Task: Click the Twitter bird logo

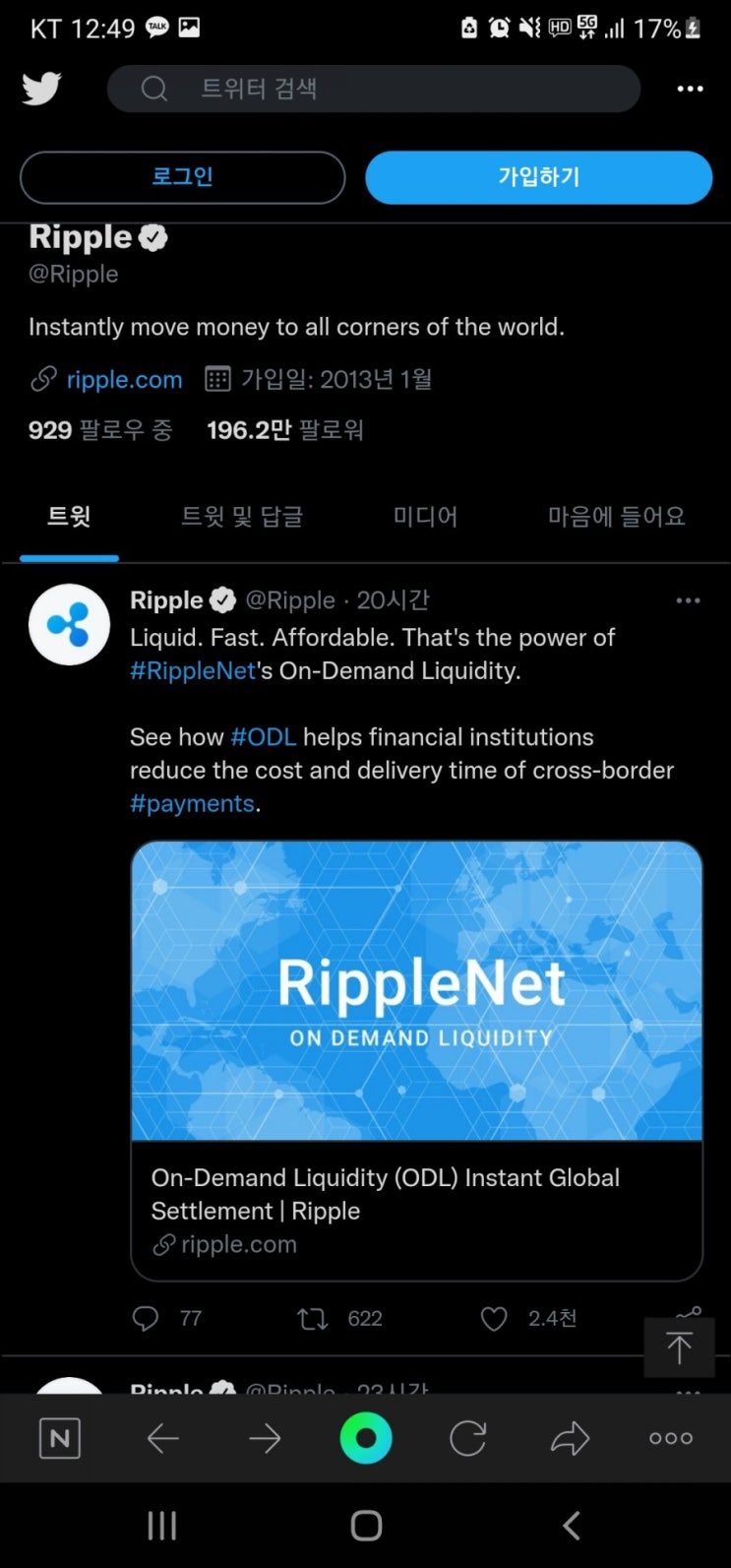Action: click(41, 89)
